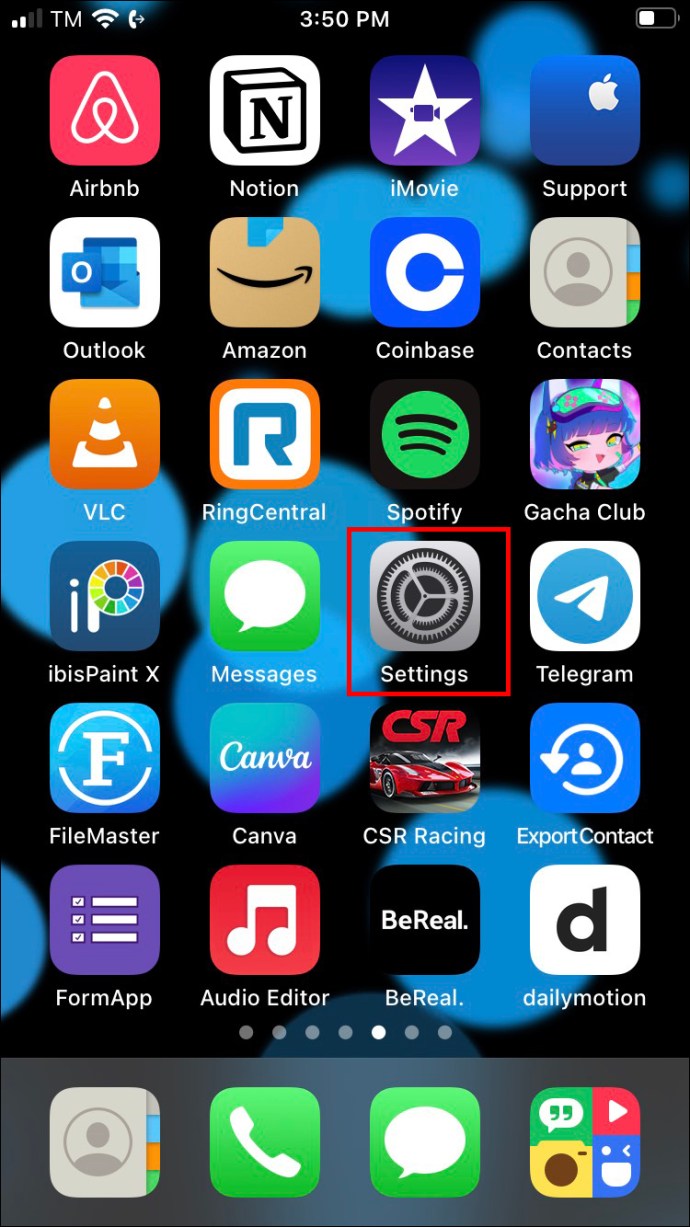Launch Gacha Club game
This screenshot has height=1227, width=690.
coord(584,435)
